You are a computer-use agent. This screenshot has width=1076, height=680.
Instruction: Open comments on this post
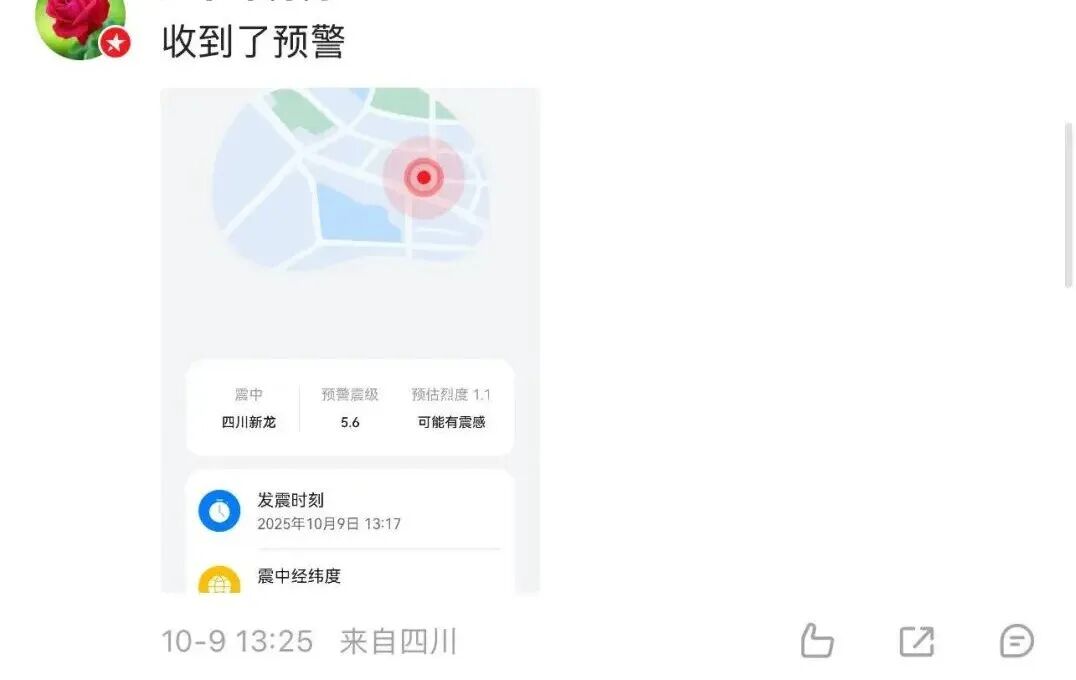1016,640
